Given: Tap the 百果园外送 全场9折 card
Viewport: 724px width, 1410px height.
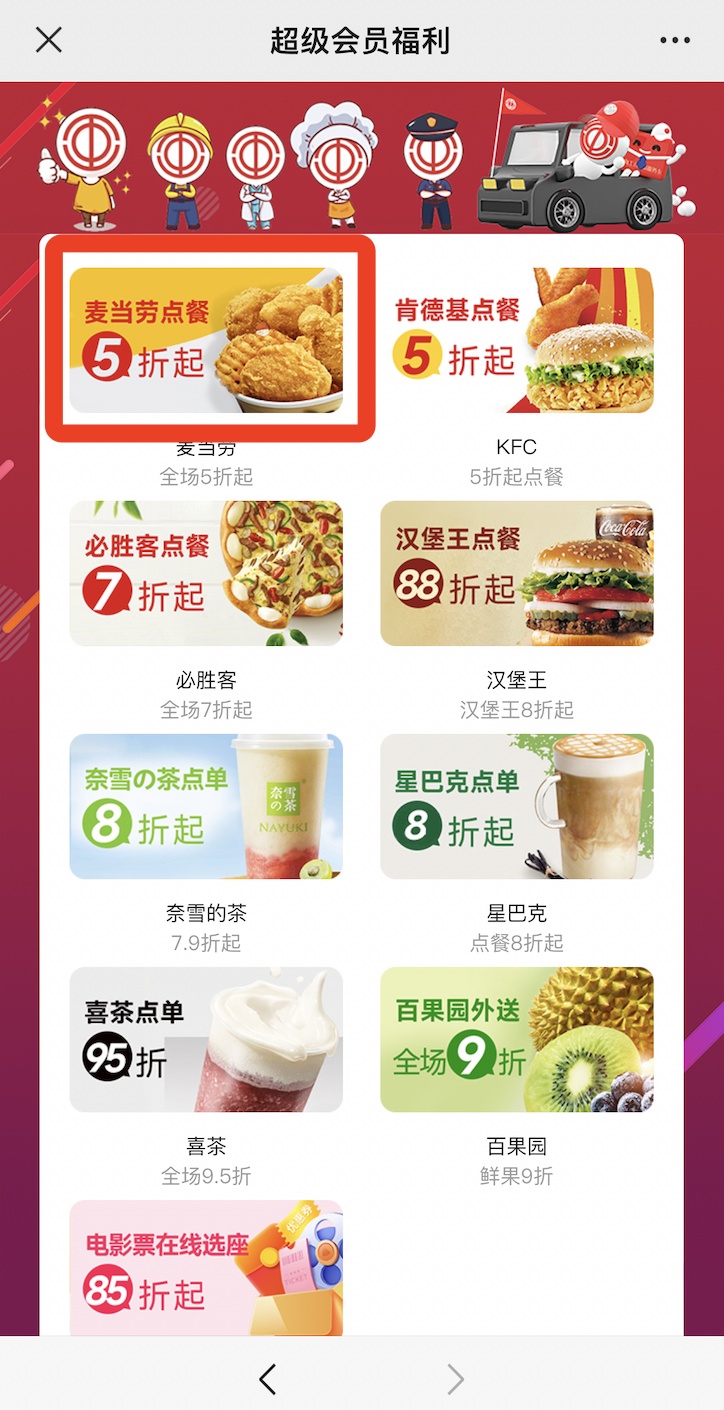Looking at the screenshot, I should click(x=517, y=1039).
